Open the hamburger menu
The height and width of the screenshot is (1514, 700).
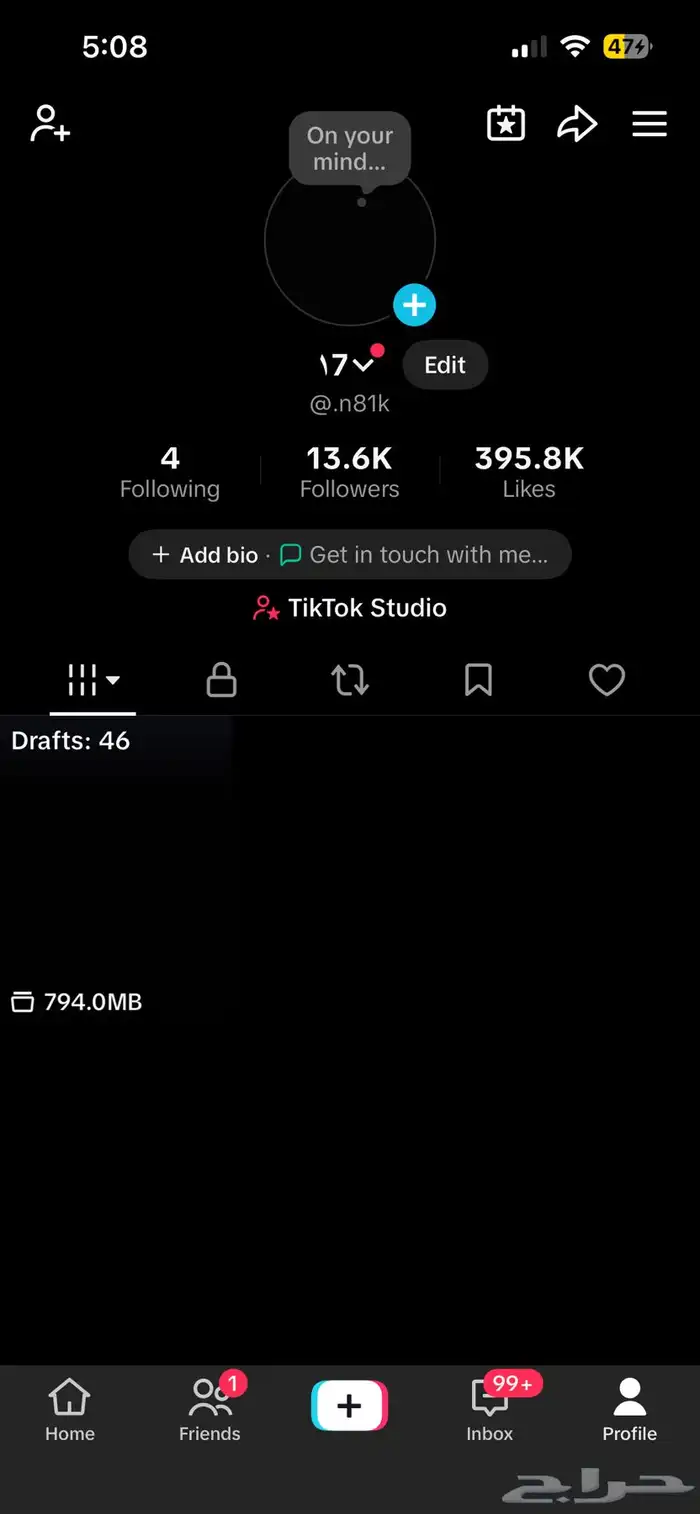(649, 124)
